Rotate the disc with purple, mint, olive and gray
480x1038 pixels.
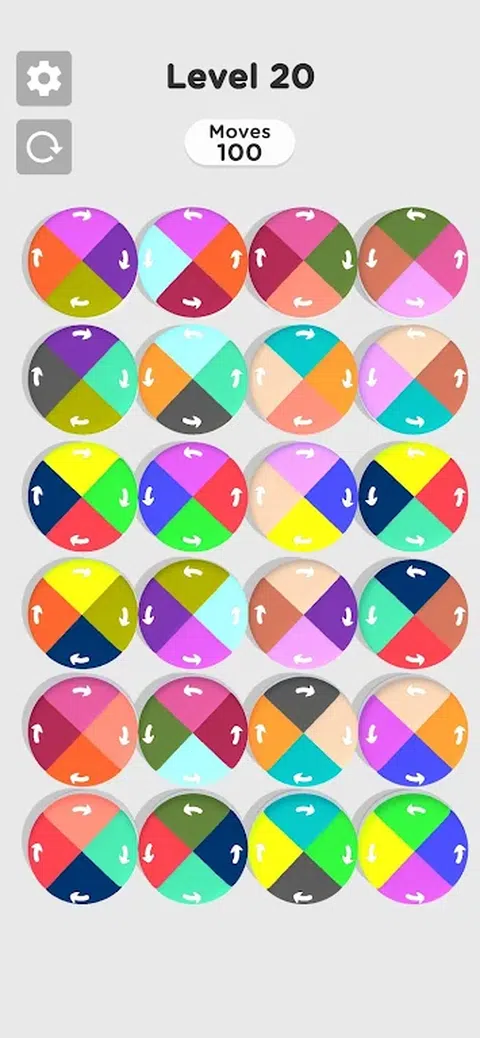click(x=83, y=379)
